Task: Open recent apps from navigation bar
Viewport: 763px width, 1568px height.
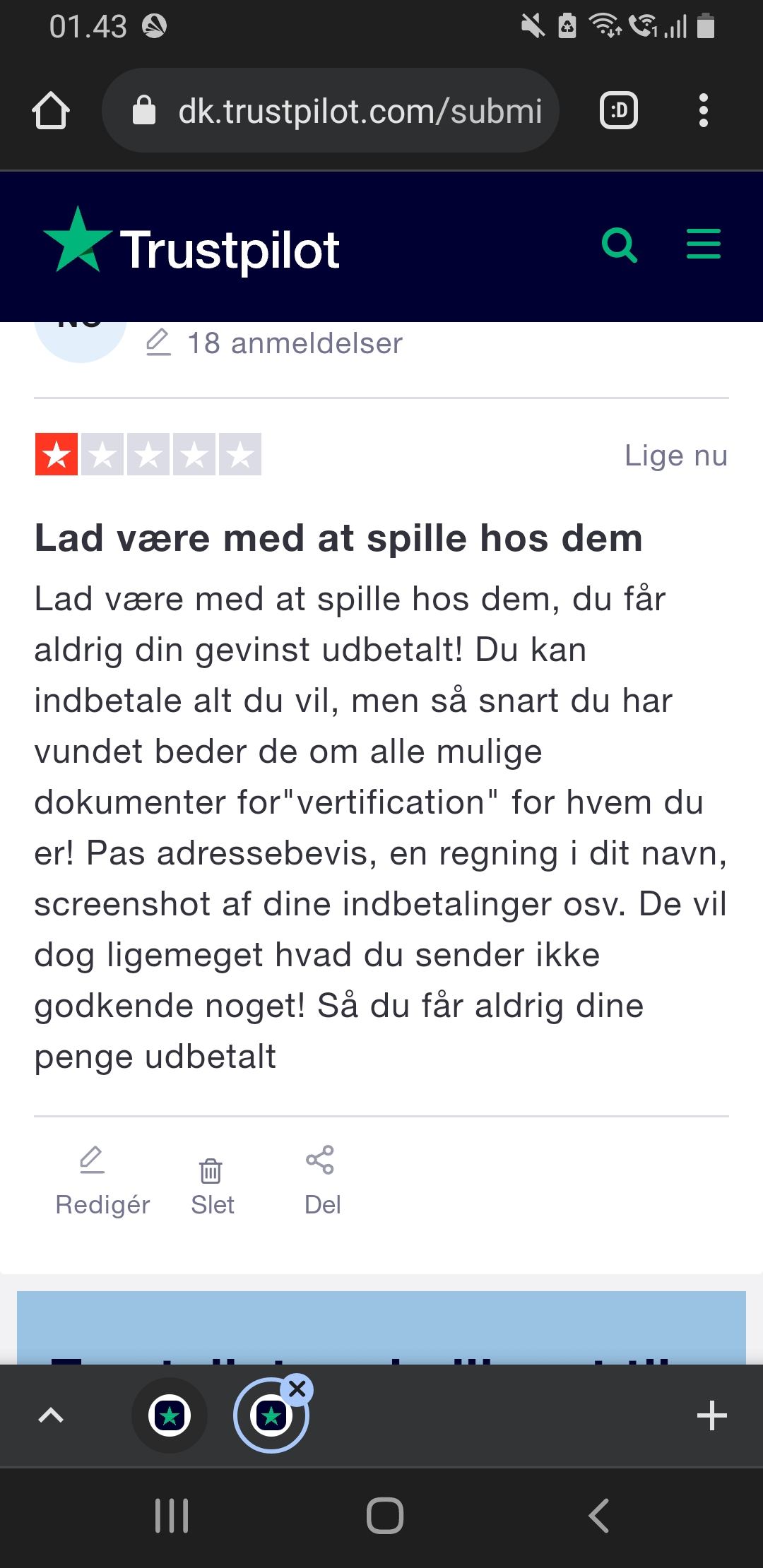Action: pos(172,1515)
